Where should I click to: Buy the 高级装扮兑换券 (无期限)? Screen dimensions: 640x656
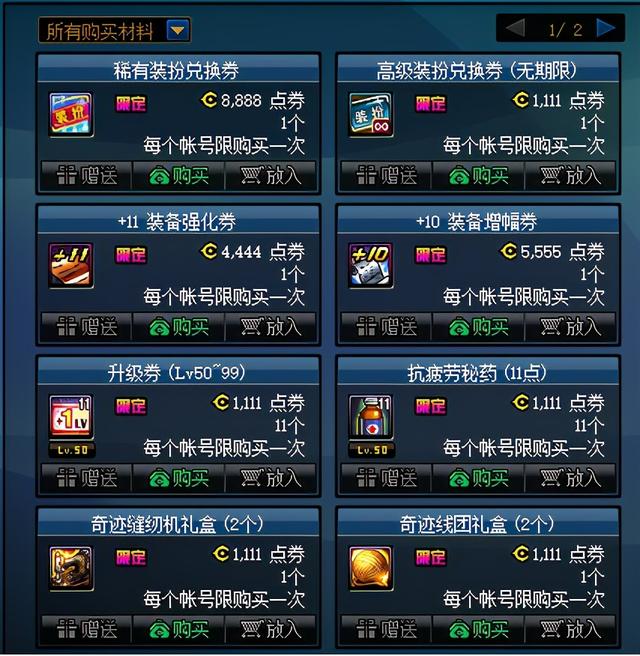point(478,176)
